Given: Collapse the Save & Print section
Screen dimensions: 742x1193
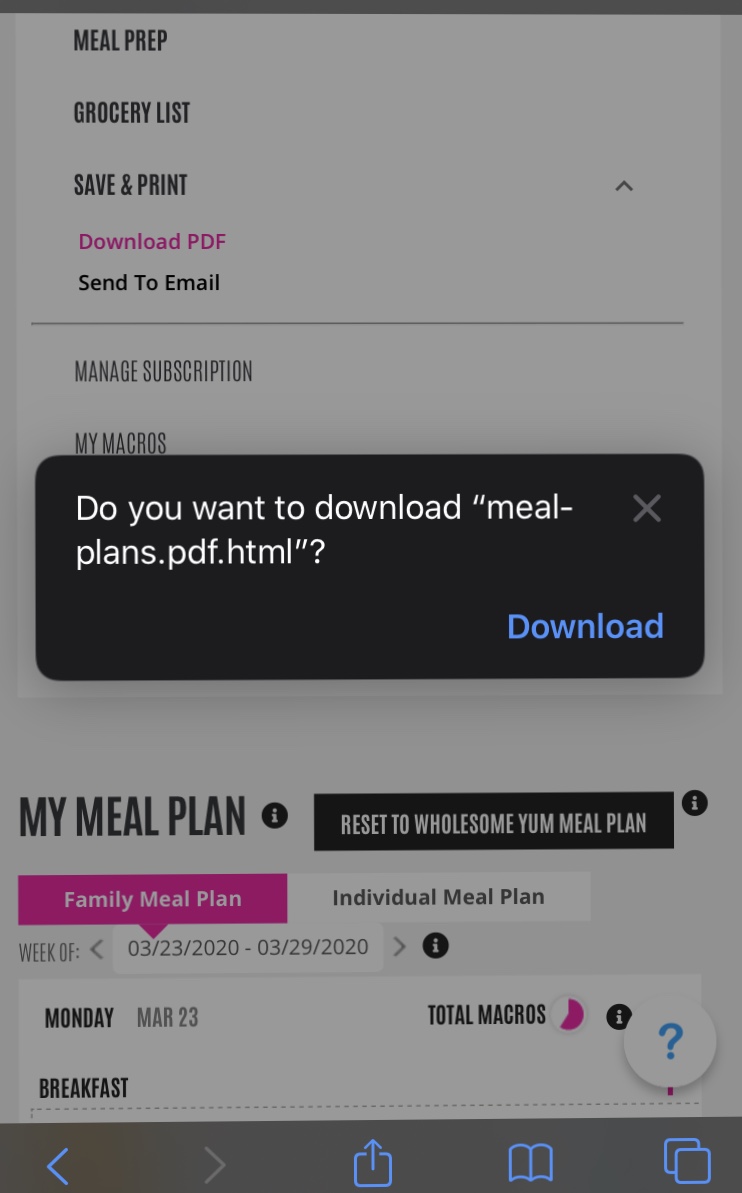Looking at the screenshot, I should tap(624, 186).
